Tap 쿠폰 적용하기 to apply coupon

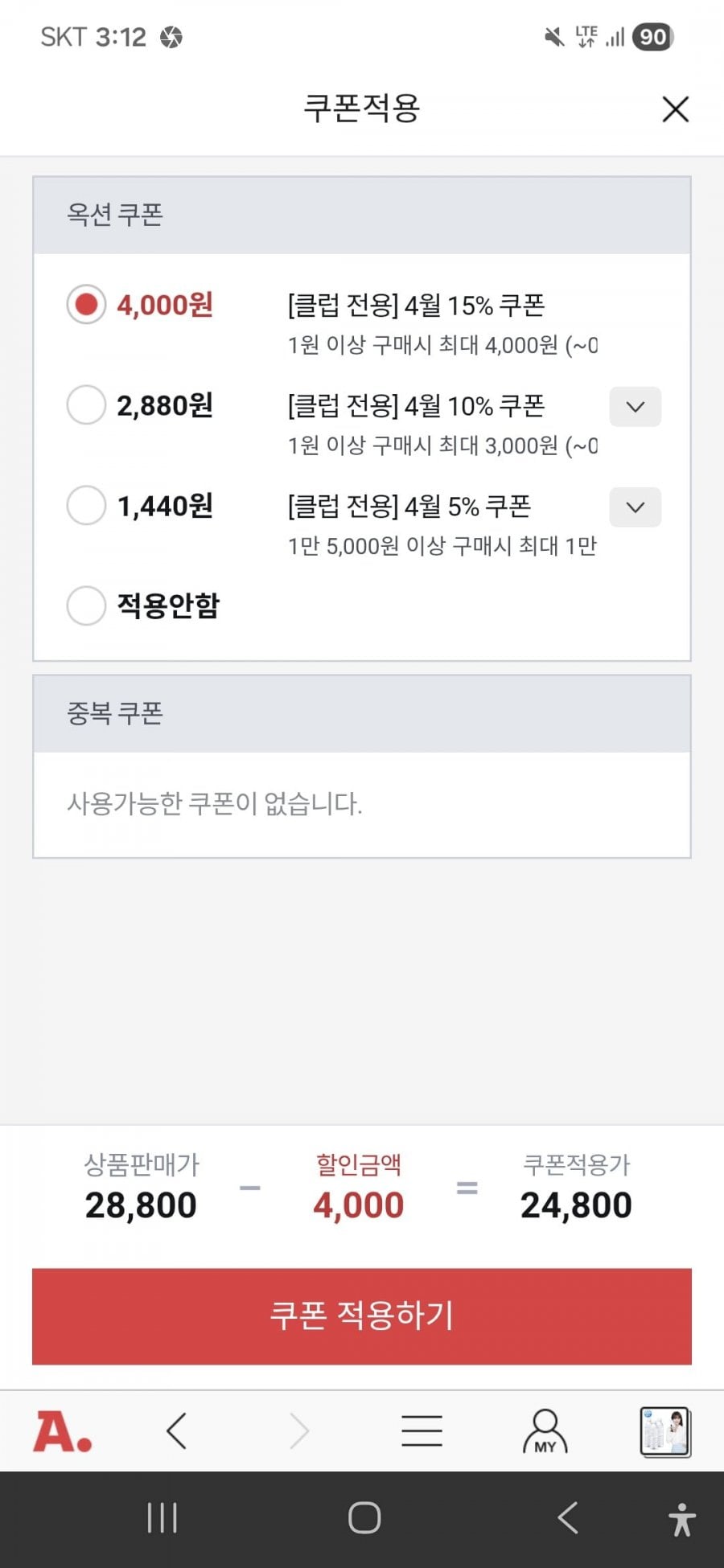click(362, 1316)
